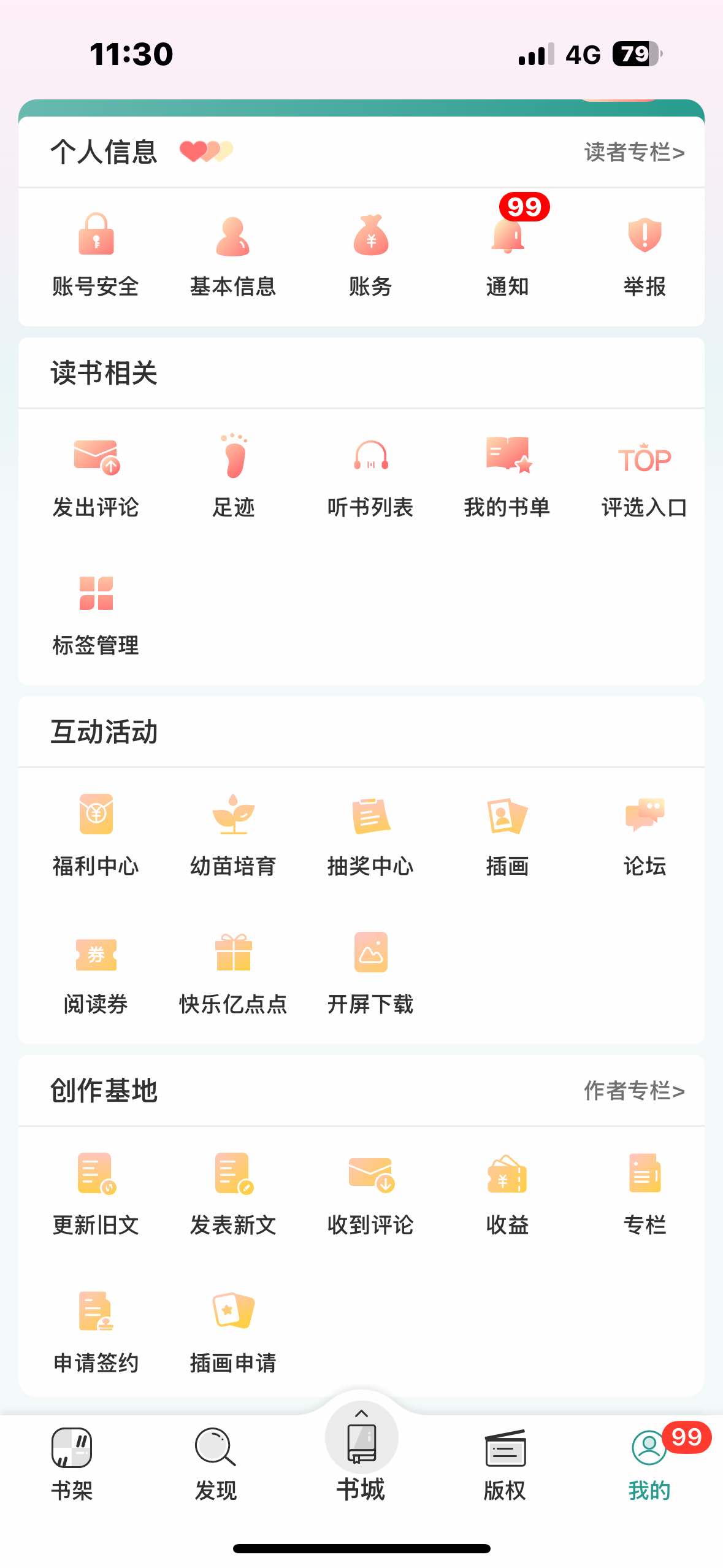The height and width of the screenshot is (1568, 723).
Task: Go to 福利中心 welfare center
Action: pos(96,836)
